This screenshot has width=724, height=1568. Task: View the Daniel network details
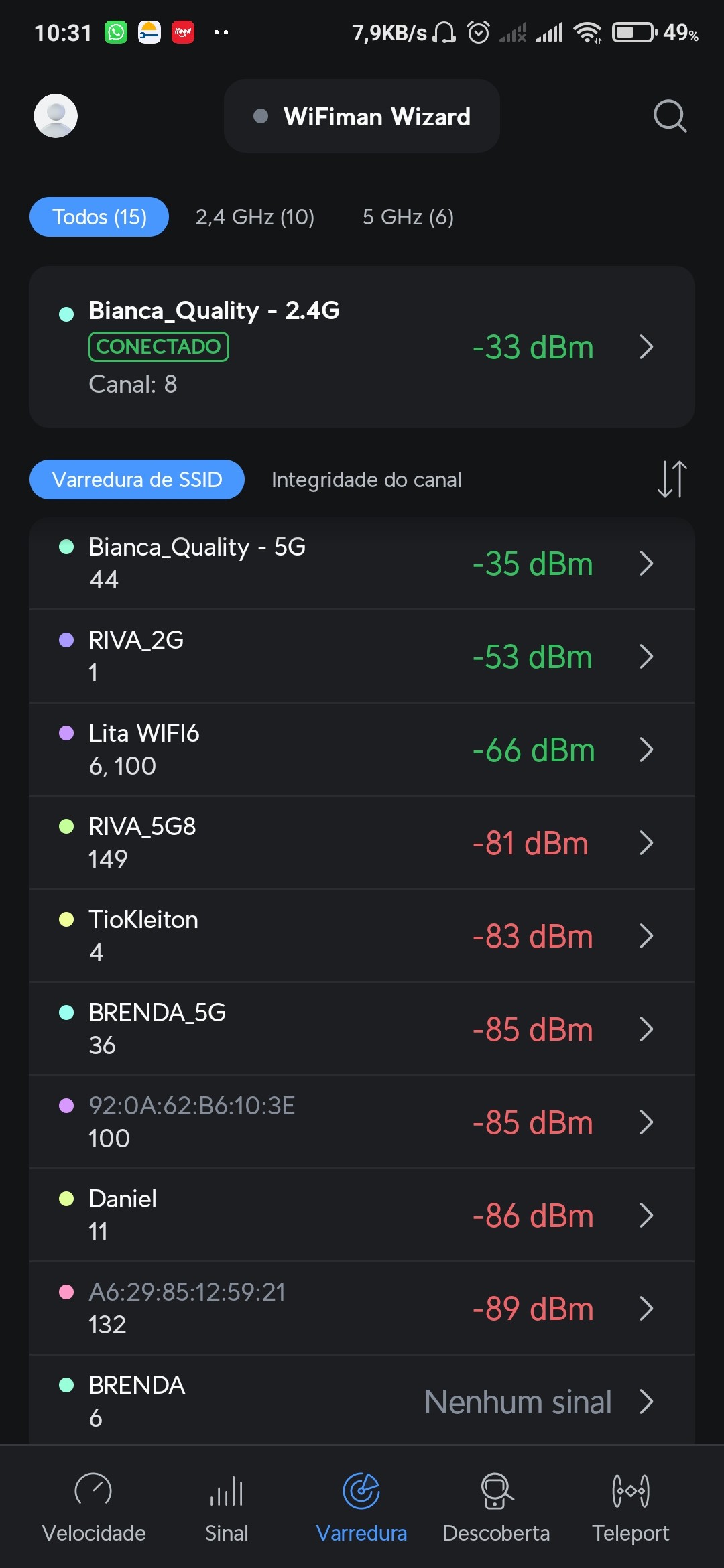pyautogui.click(x=362, y=1216)
